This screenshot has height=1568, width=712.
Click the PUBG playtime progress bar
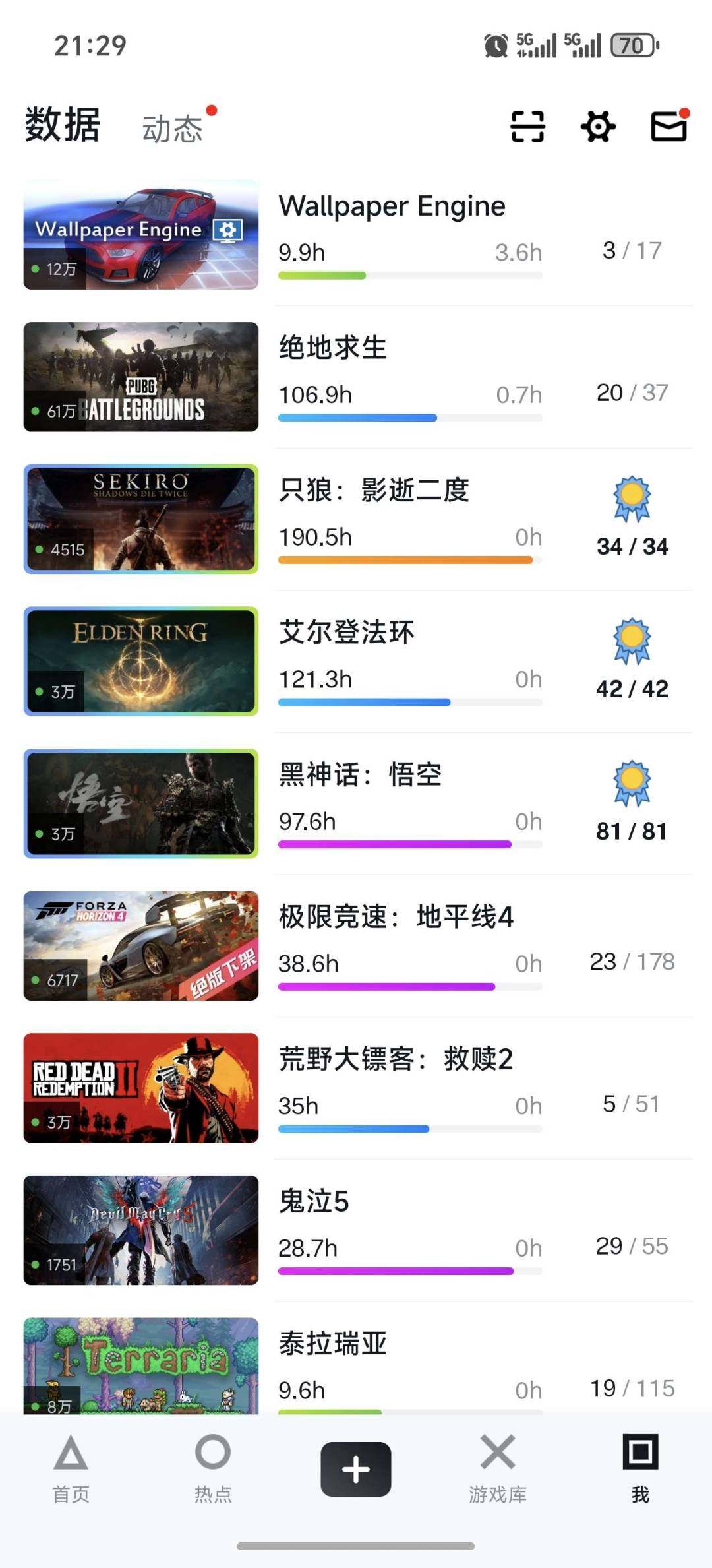click(409, 417)
